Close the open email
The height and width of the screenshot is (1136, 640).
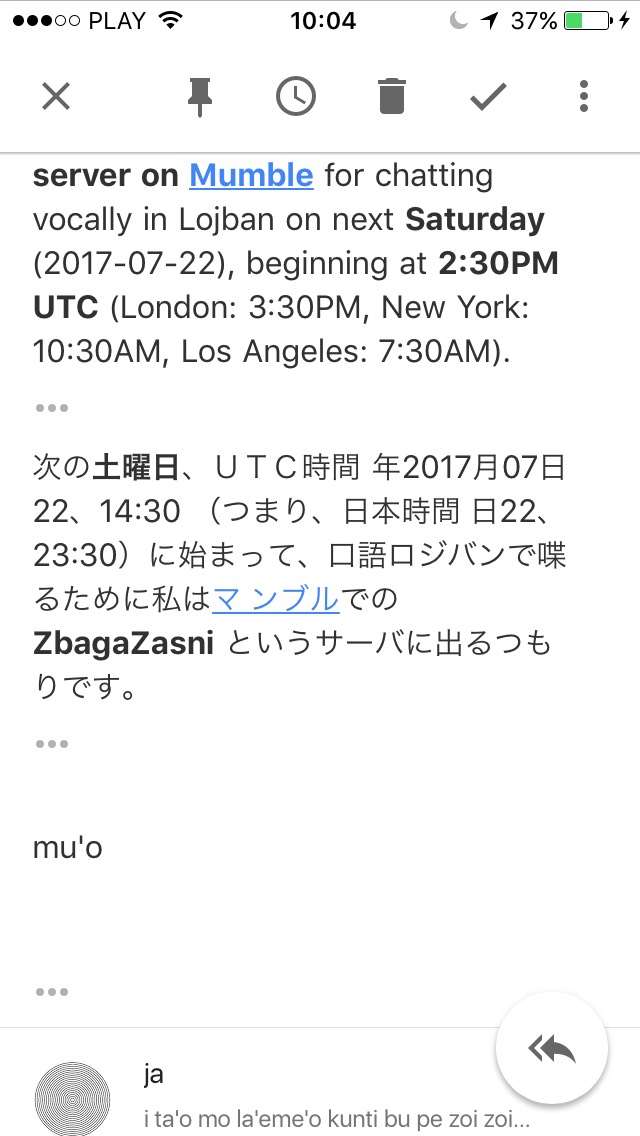(56, 96)
